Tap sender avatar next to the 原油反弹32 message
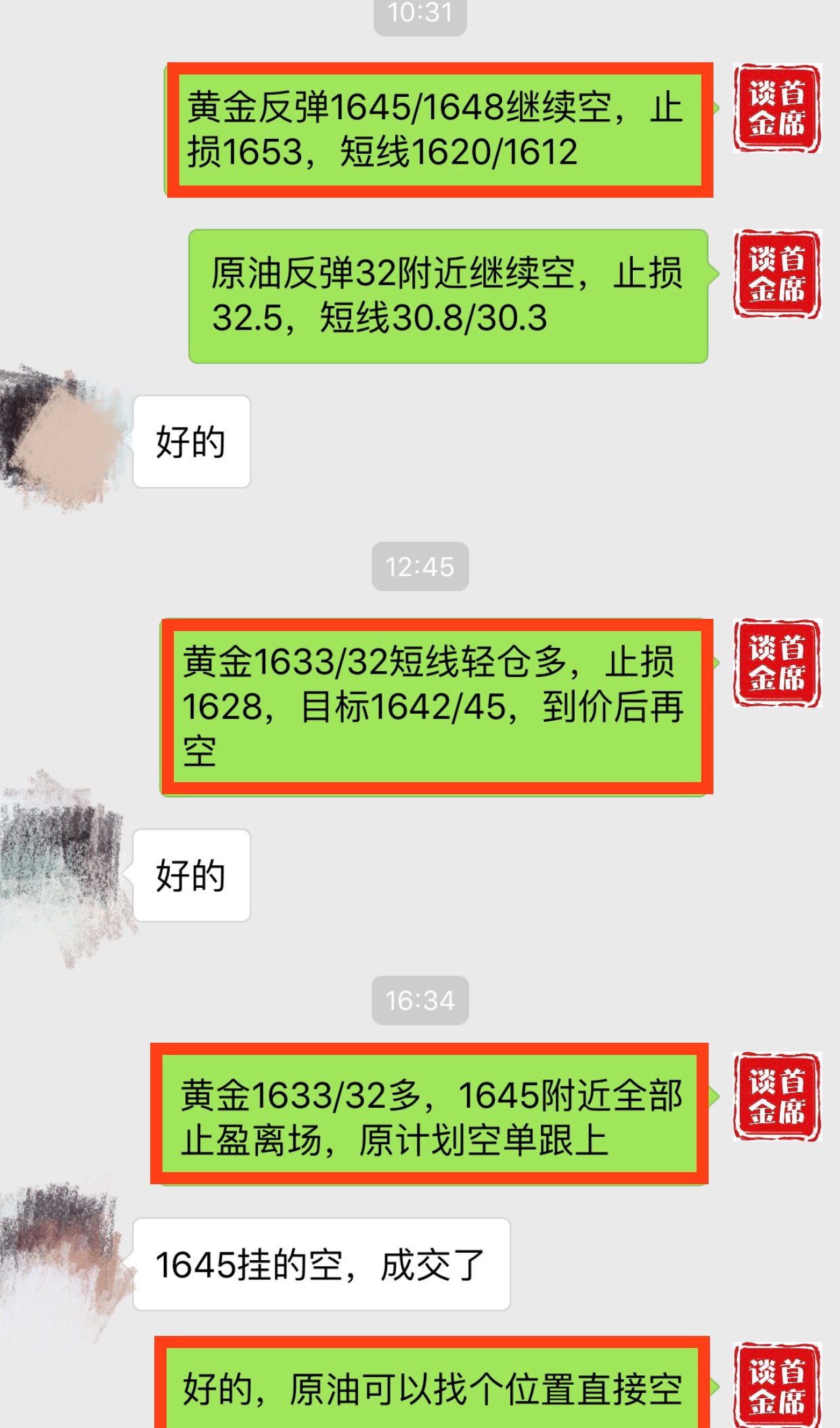The width and height of the screenshot is (840, 1428). pos(777,274)
